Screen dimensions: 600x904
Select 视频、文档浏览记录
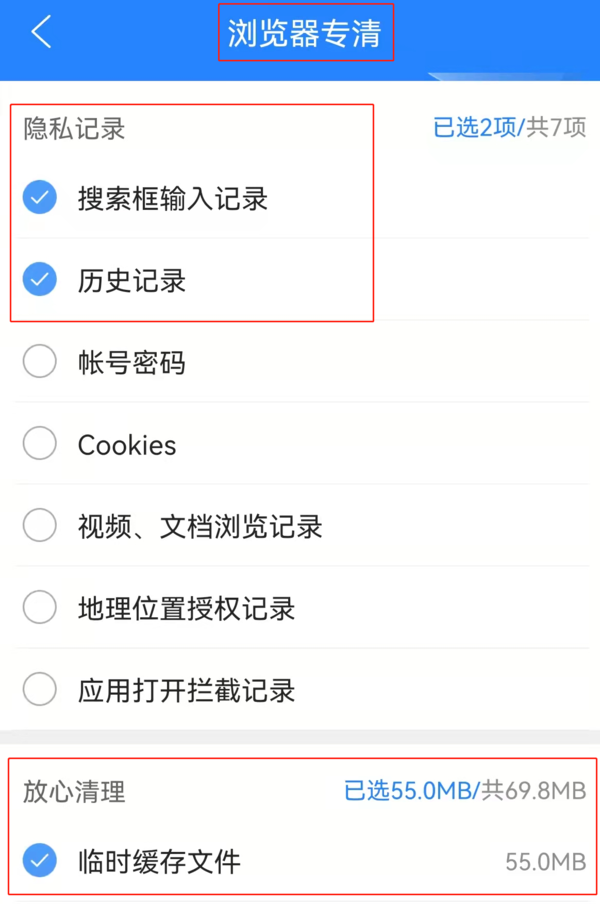tap(40, 526)
